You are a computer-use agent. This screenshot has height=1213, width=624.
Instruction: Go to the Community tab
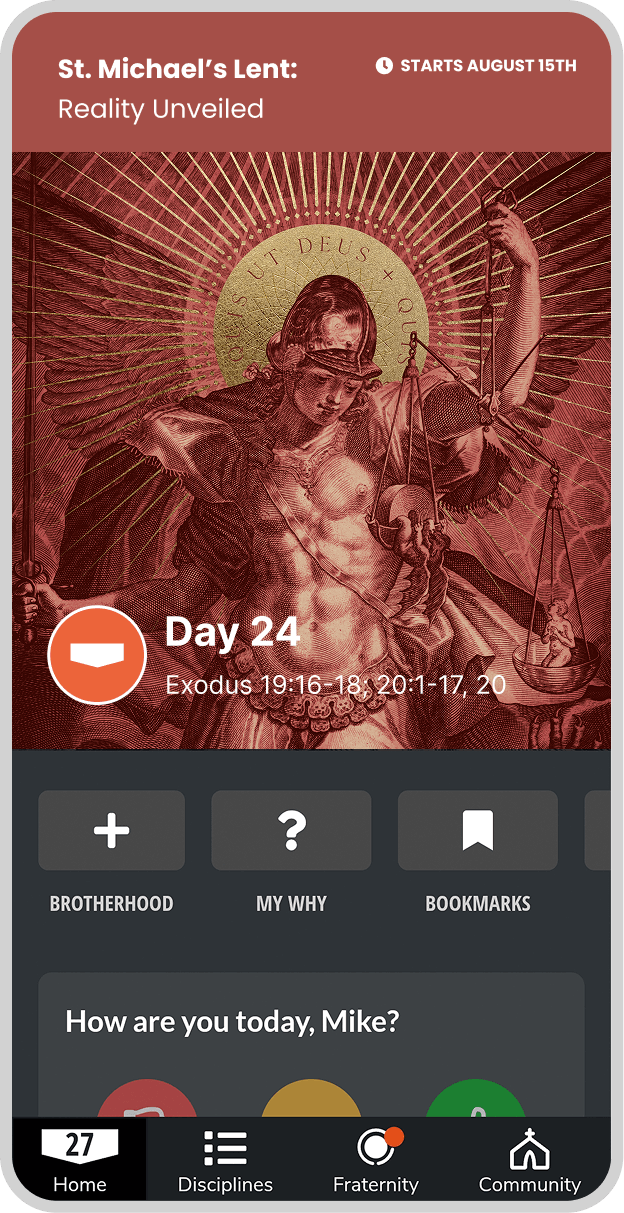(x=529, y=1160)
